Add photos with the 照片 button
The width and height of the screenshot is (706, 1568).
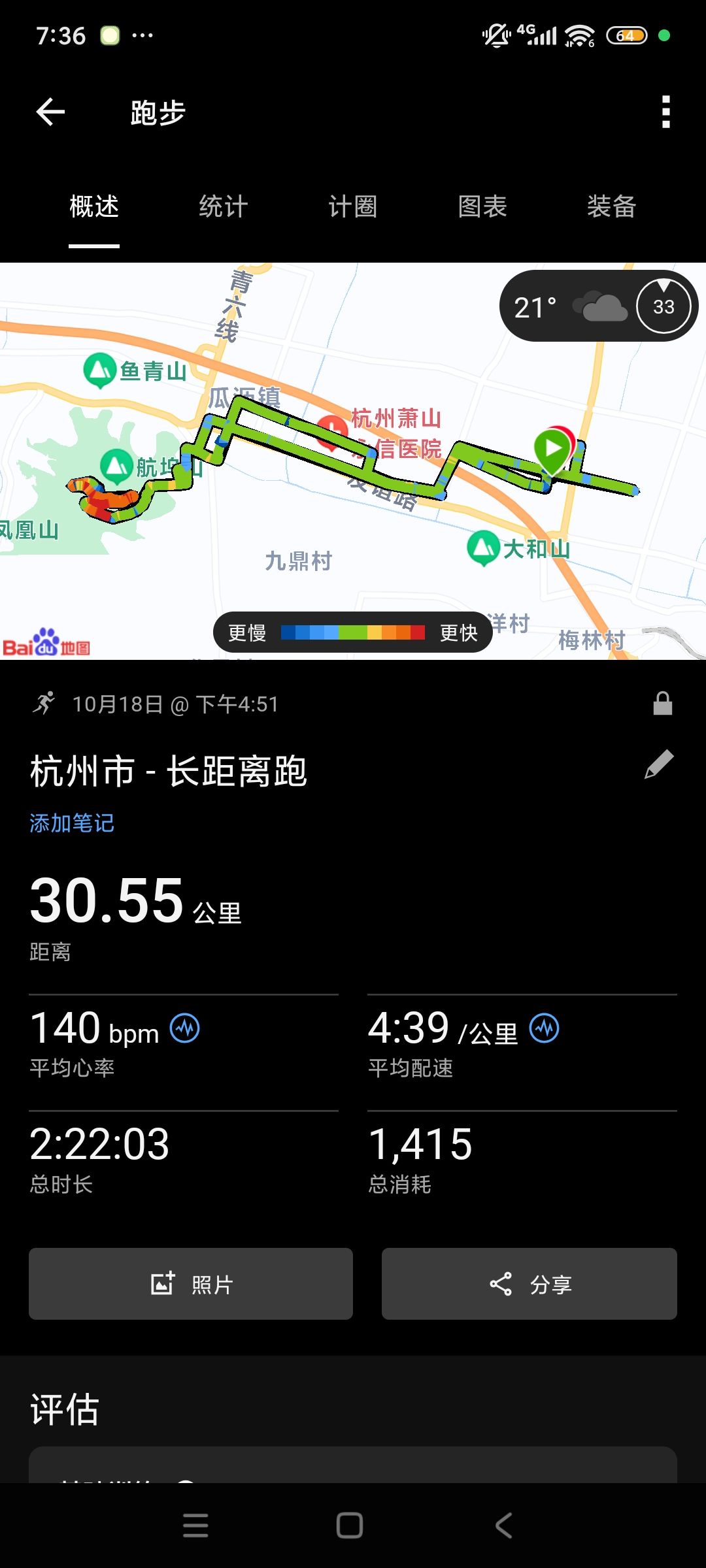(191, 1284)
